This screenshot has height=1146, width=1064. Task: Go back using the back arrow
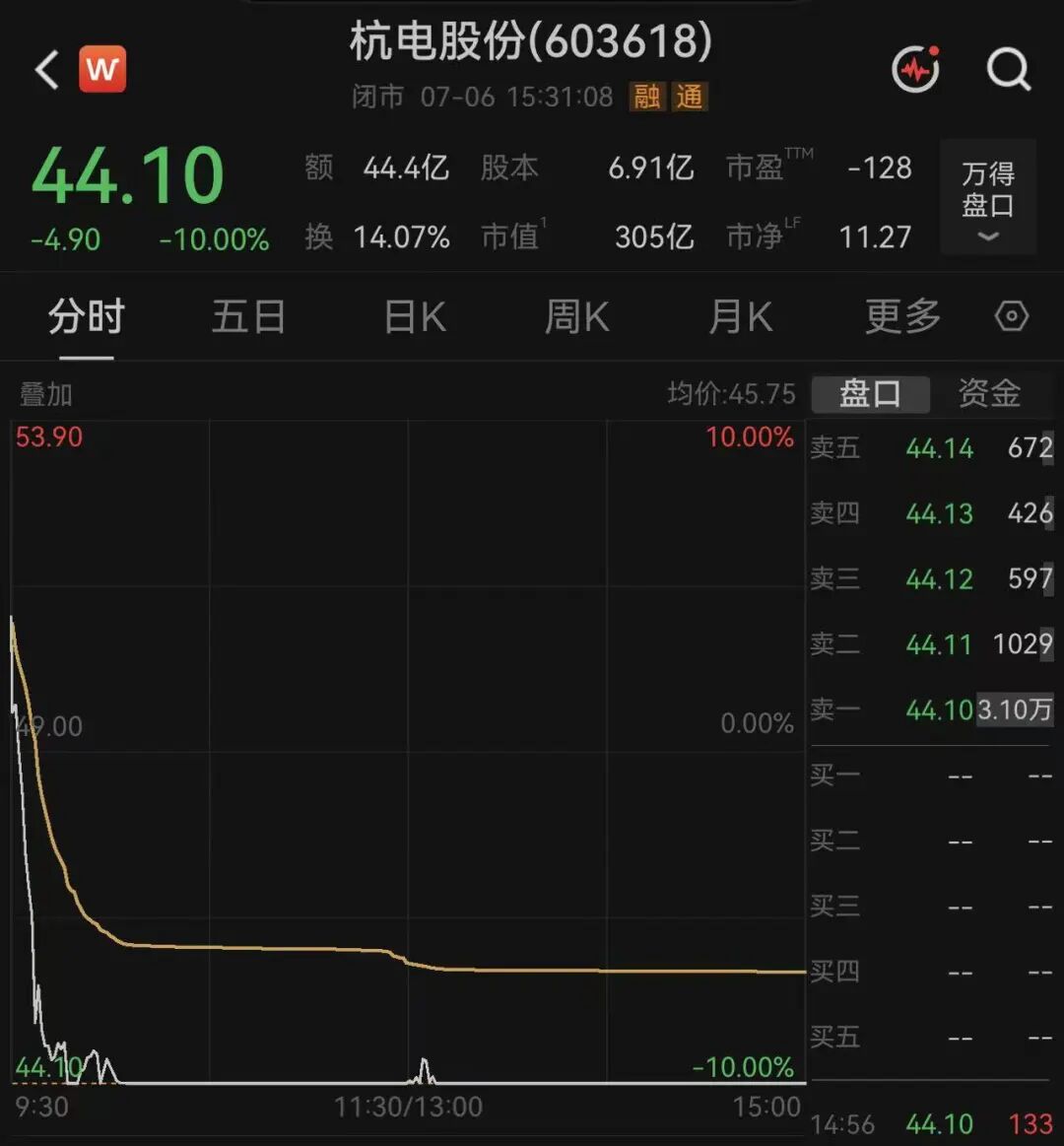(x=46, y=69)
